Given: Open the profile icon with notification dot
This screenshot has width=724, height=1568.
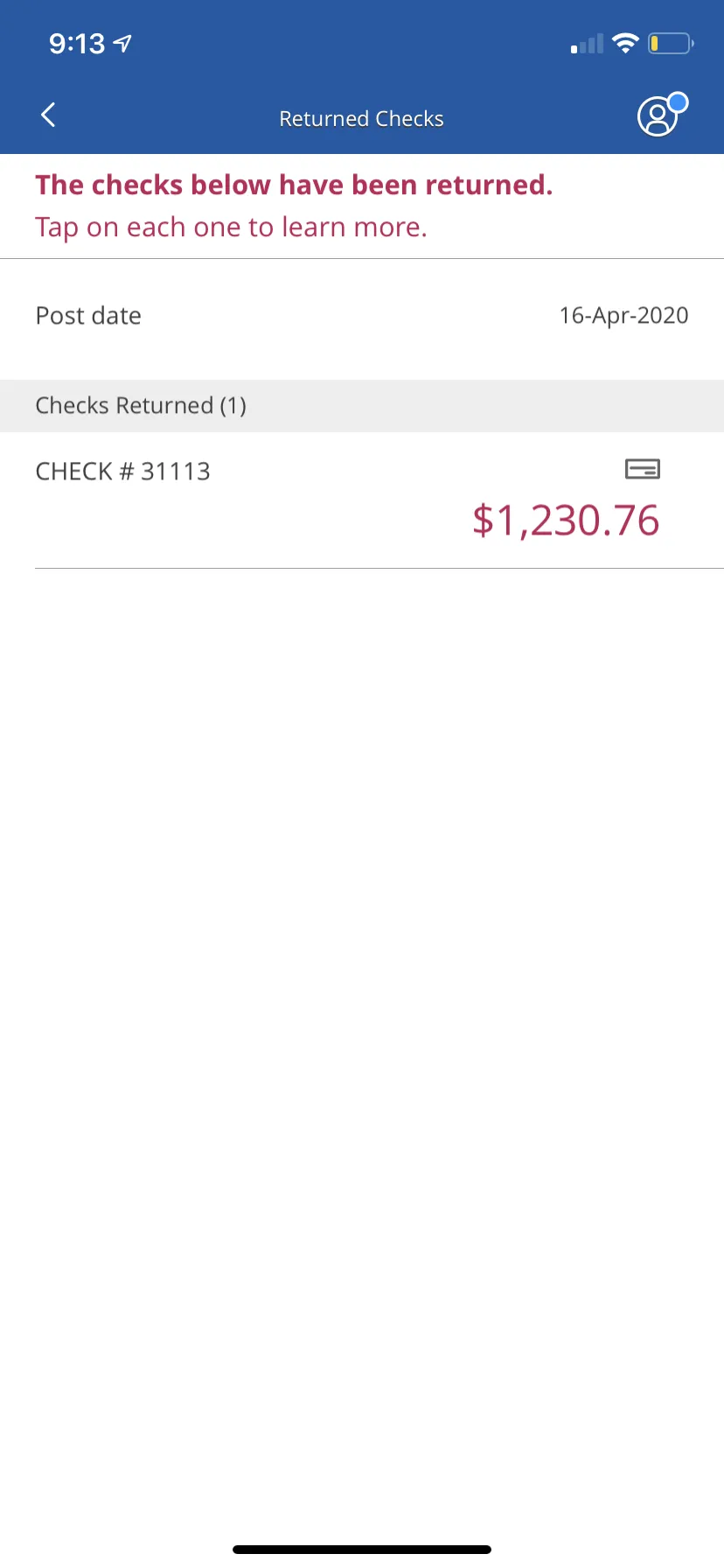Looking at the screenshot, I should click(x=662, y=115).
